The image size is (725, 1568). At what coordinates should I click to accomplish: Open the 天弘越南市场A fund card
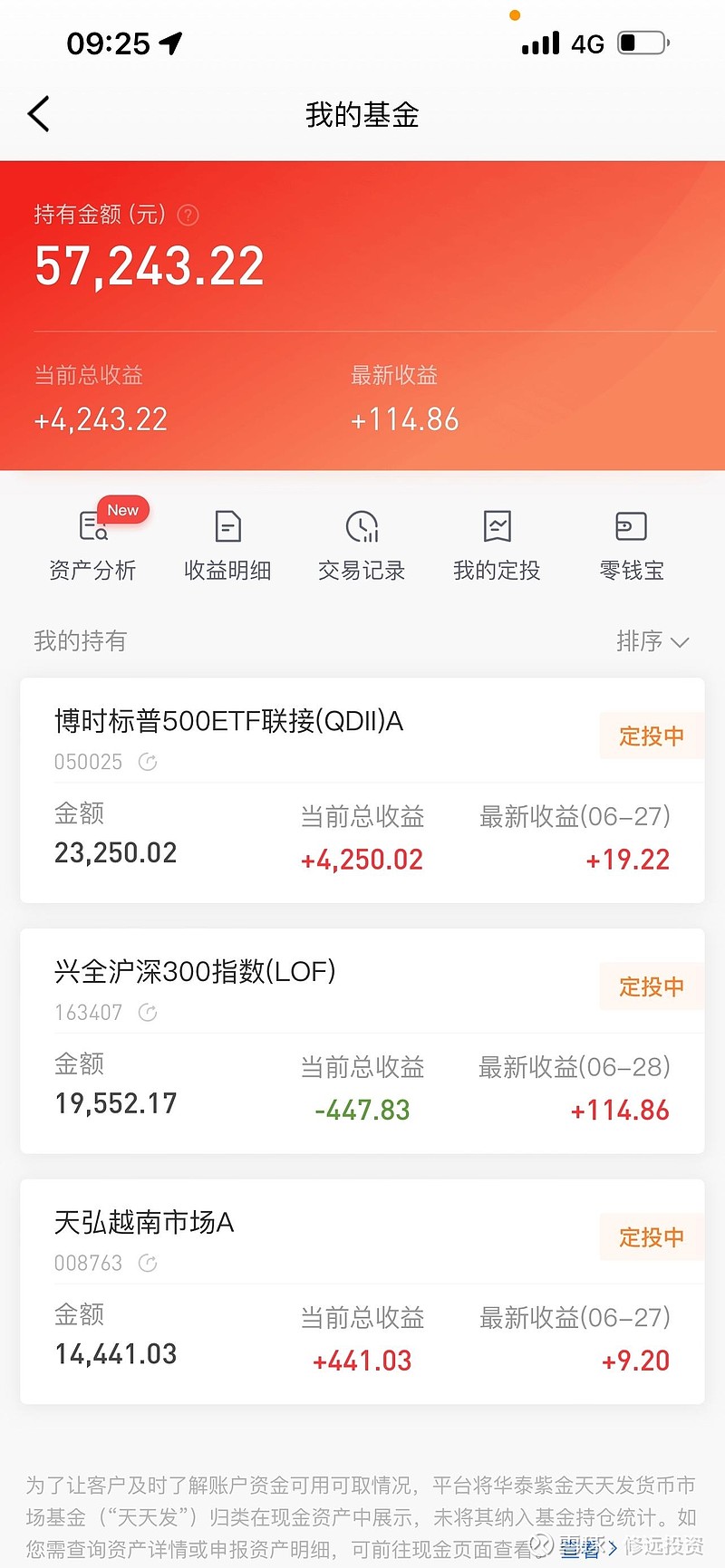pyautogui.click(x=362, y=1292)
